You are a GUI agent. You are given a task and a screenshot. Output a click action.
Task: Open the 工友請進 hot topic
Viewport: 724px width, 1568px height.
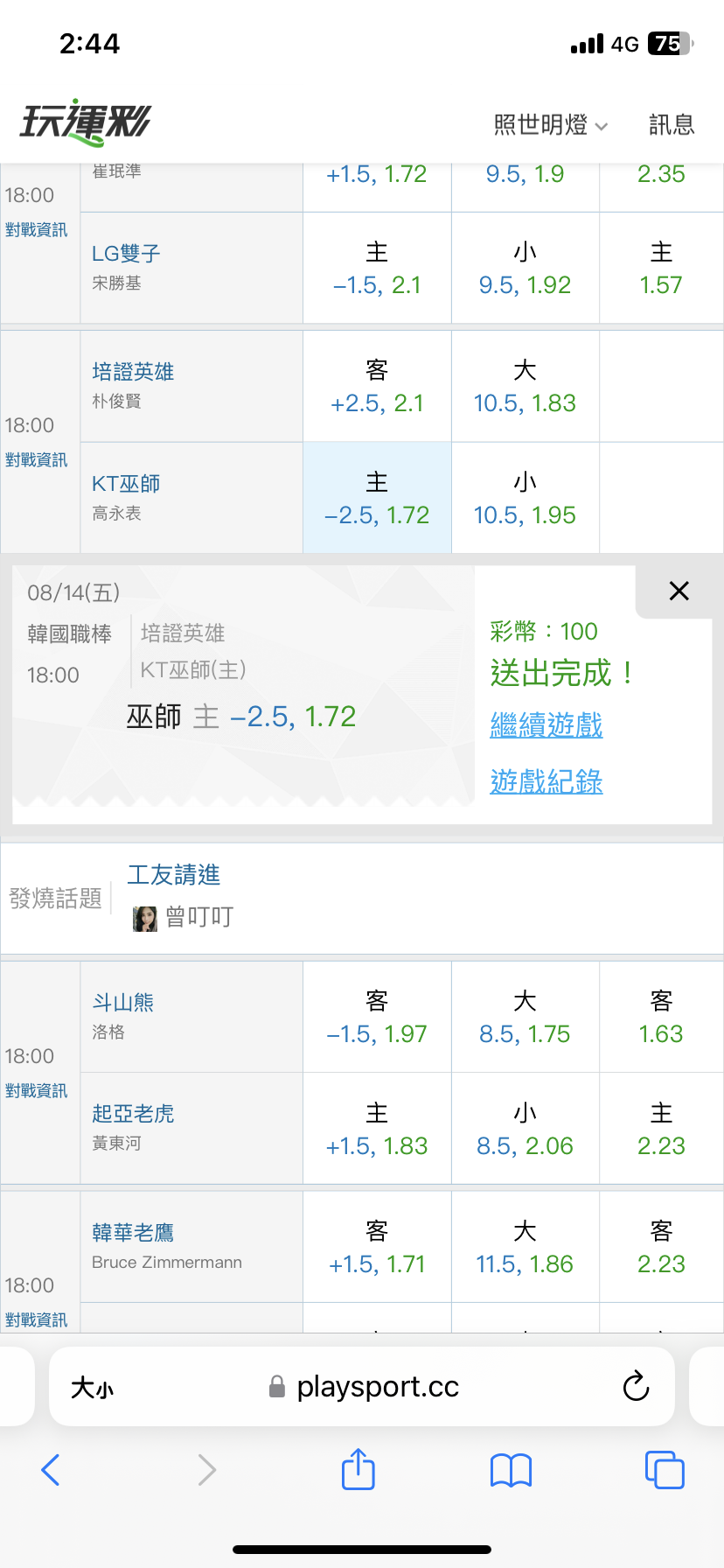coord(174,875)
